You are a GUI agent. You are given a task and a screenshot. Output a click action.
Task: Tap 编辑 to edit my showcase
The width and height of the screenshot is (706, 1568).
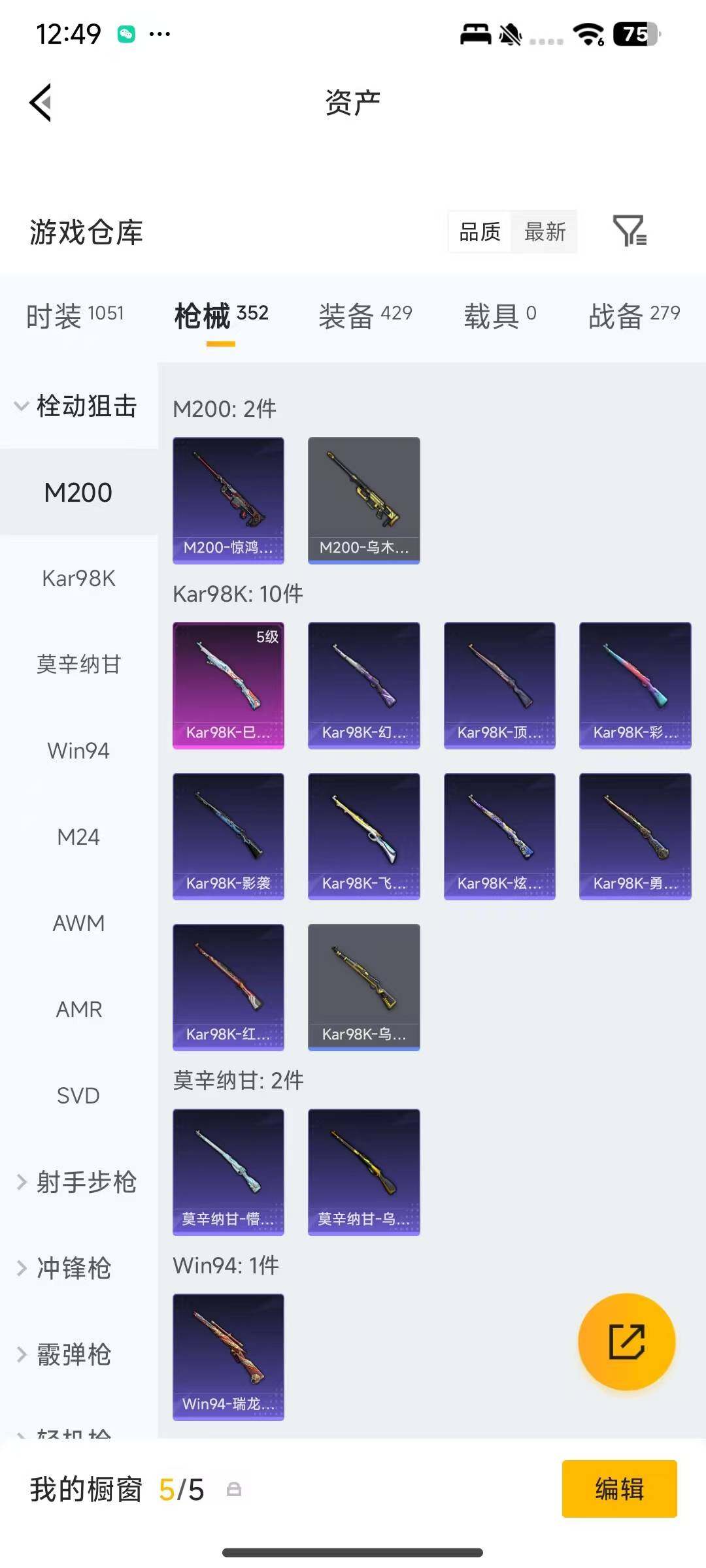(x=619, y=1489)
